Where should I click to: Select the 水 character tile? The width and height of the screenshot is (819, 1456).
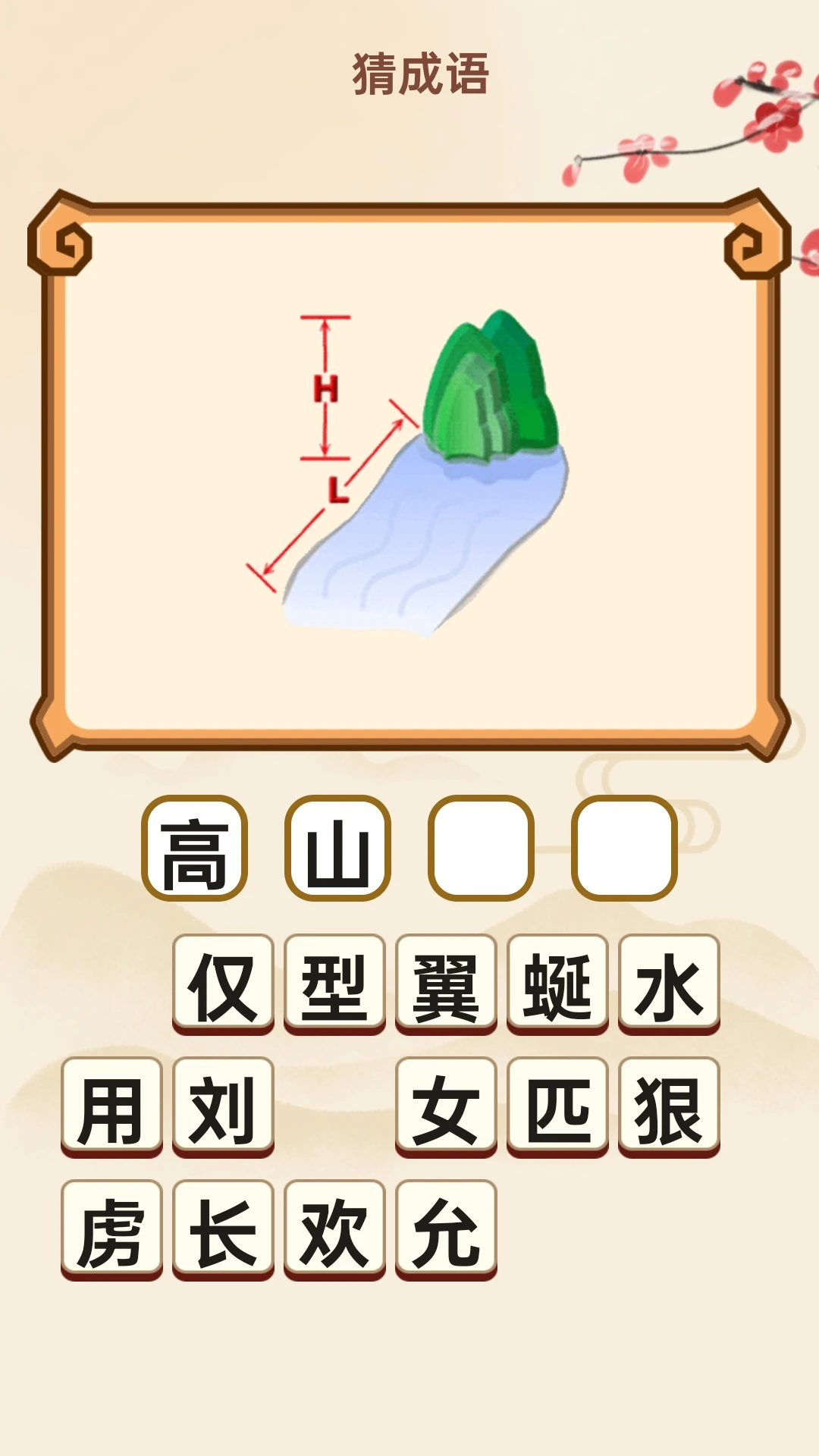[x=669, y=984]
